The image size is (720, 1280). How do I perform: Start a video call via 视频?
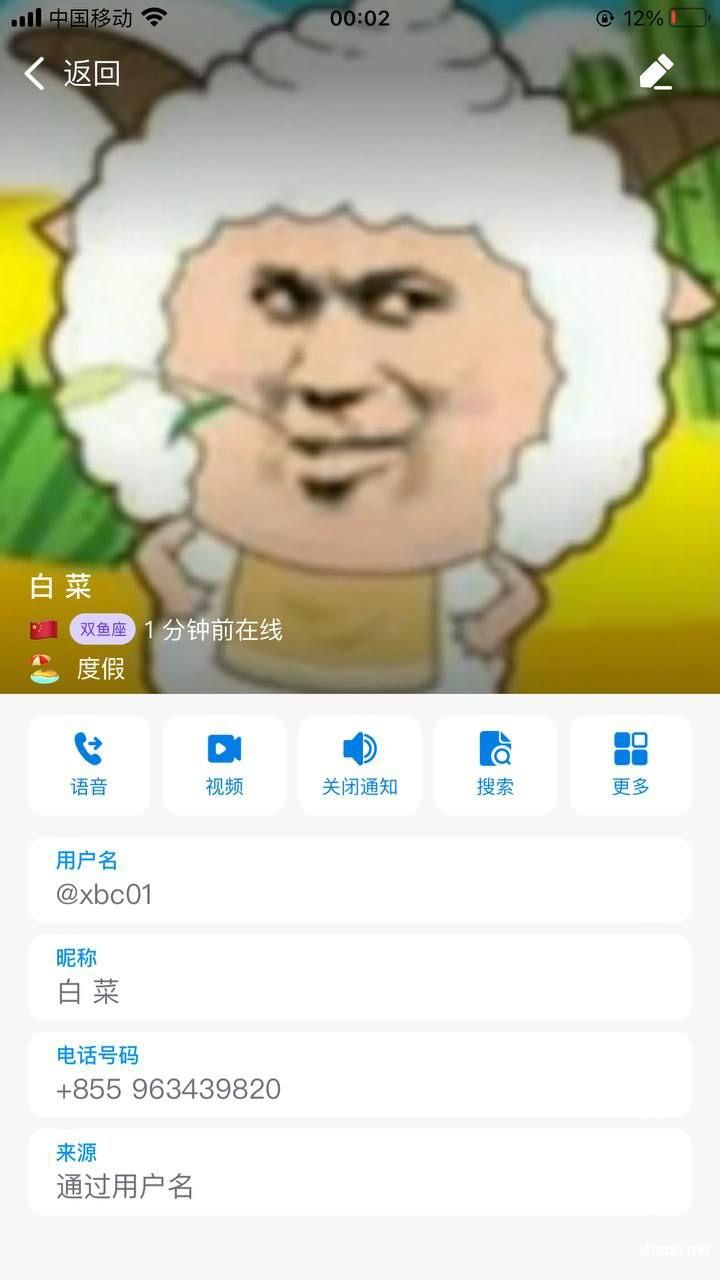coord(224,765)
